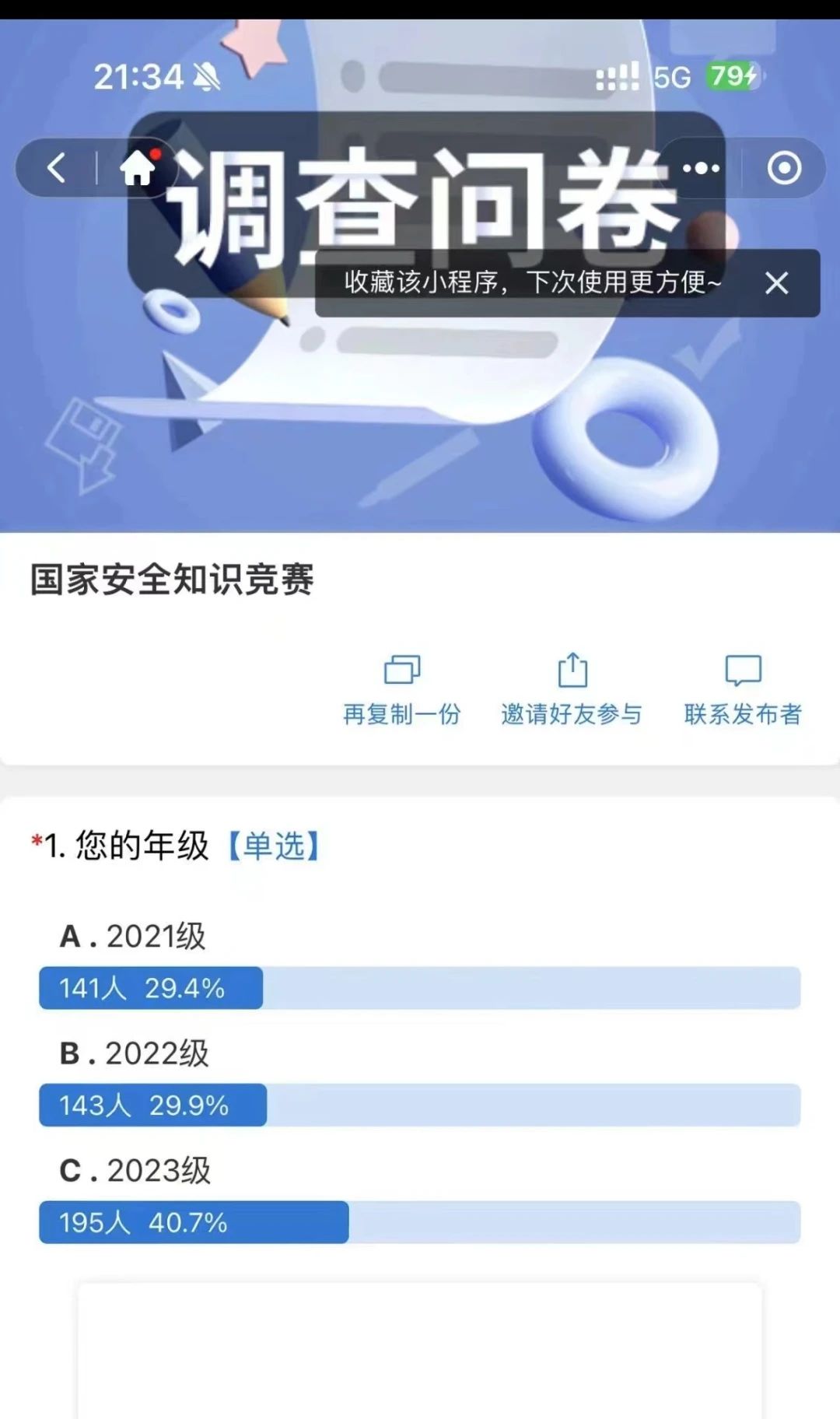Tap 再复制一份 to duplicate the survey

pyautogui.click(x=401, y=689)
